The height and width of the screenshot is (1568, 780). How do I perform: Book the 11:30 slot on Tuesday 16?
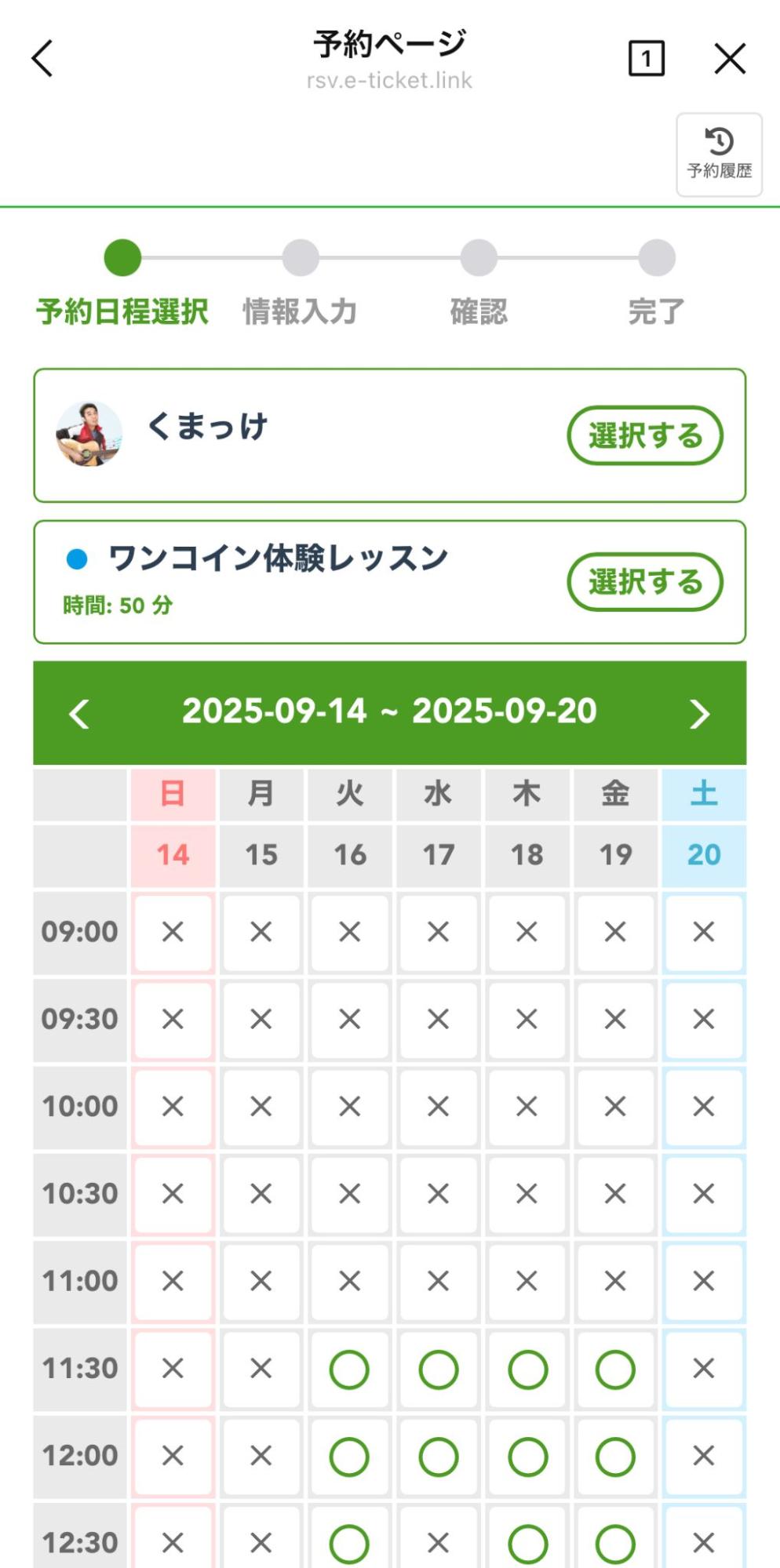(349, 1370)
